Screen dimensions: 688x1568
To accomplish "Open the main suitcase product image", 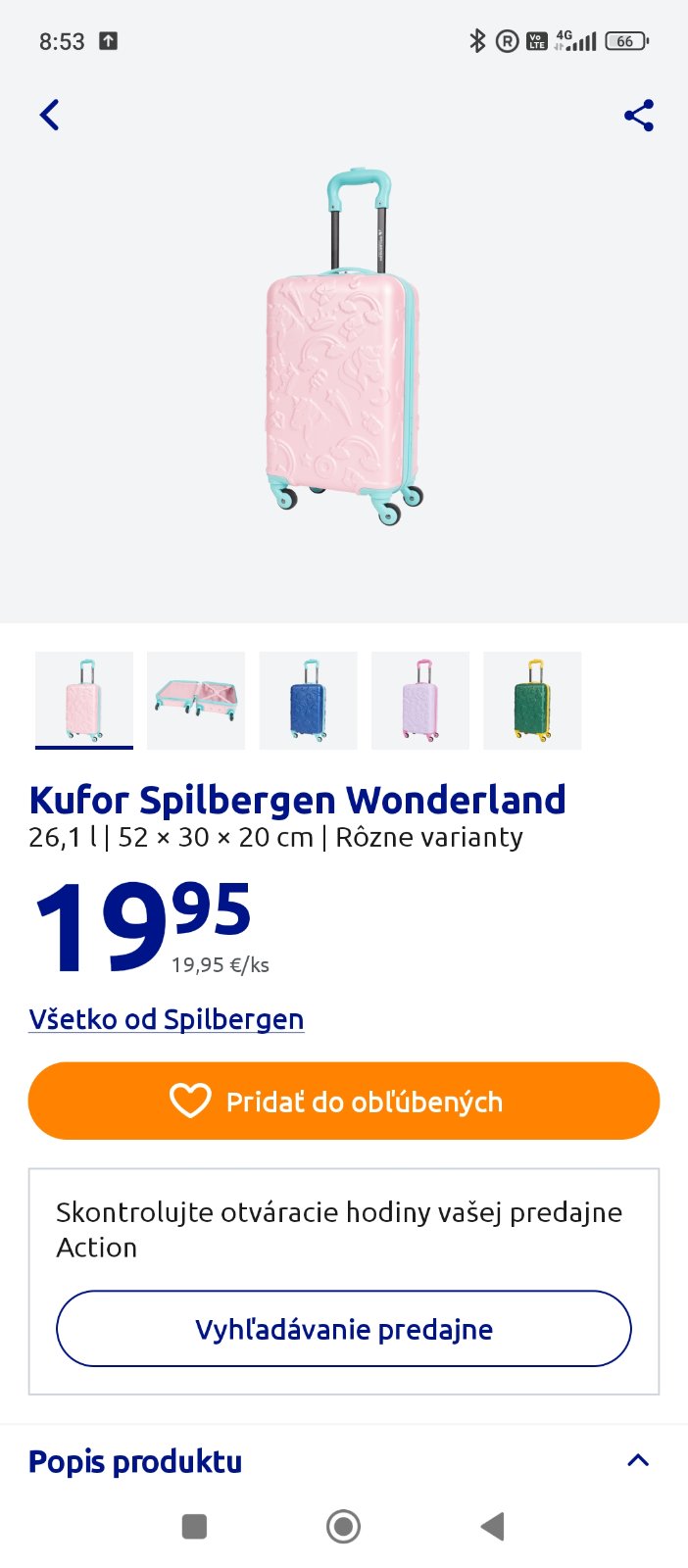I will (x=344, y=348).
